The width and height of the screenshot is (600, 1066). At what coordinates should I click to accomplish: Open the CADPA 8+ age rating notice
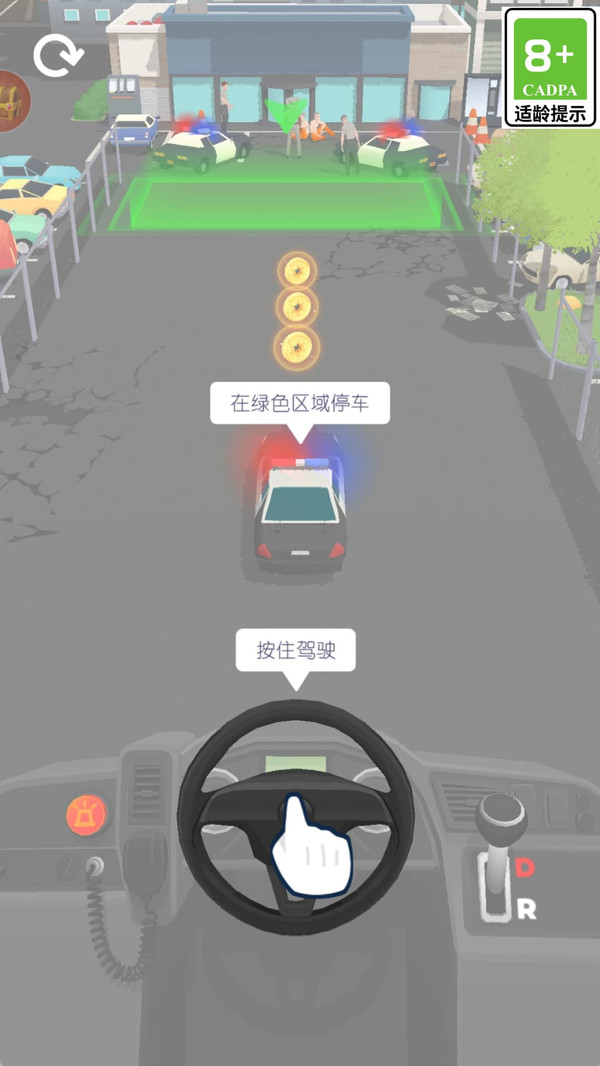click(549, 67)
